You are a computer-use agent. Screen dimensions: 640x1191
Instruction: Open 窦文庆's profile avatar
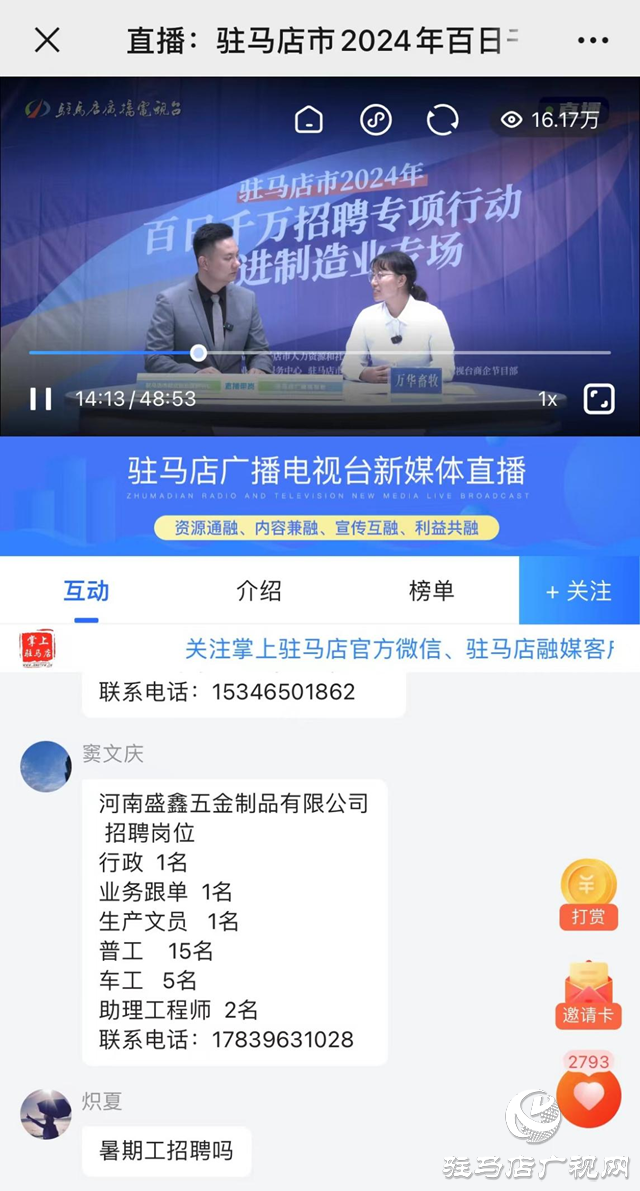click(46, 767)
